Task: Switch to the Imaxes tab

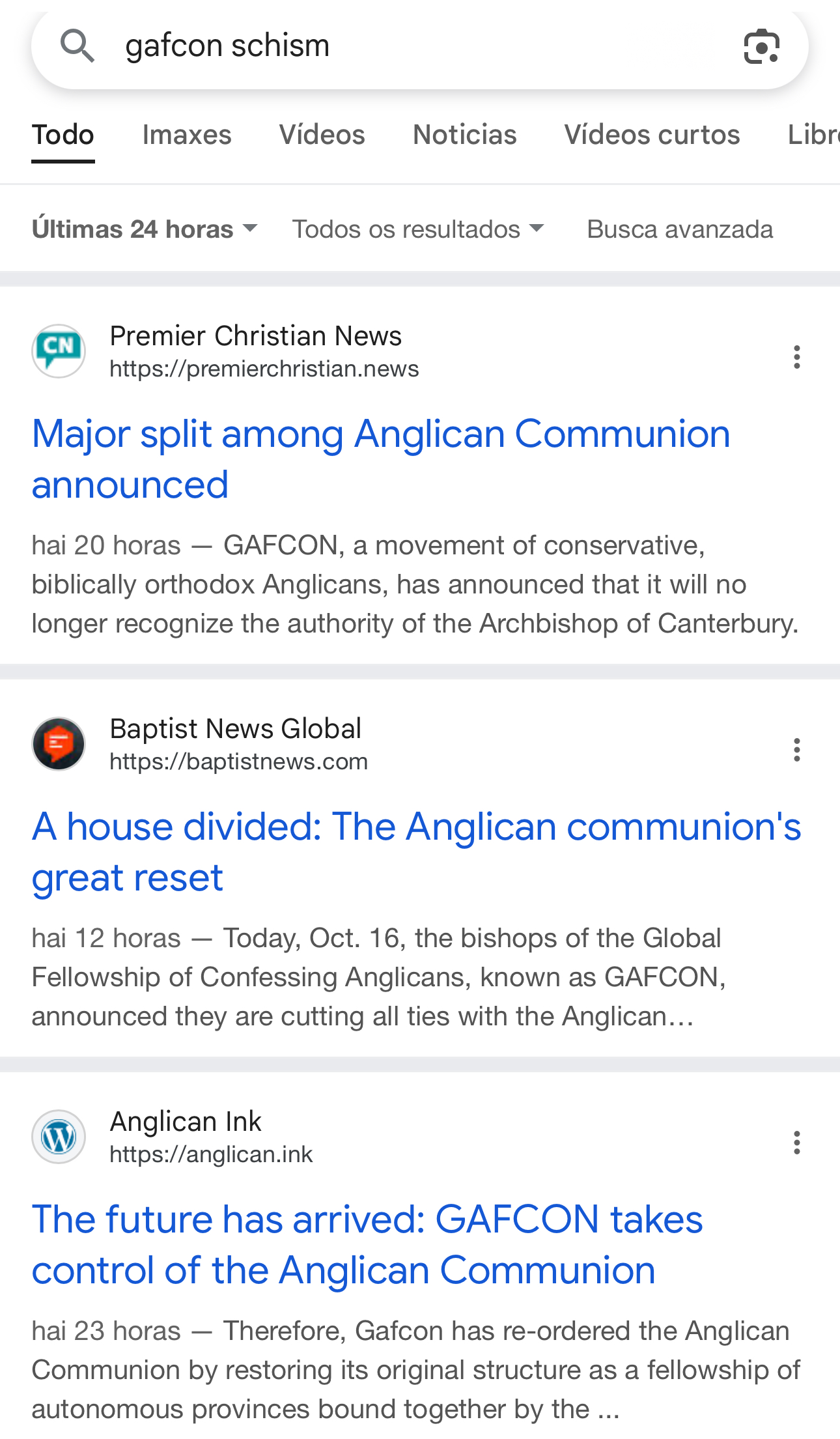Action: [187, 135]
